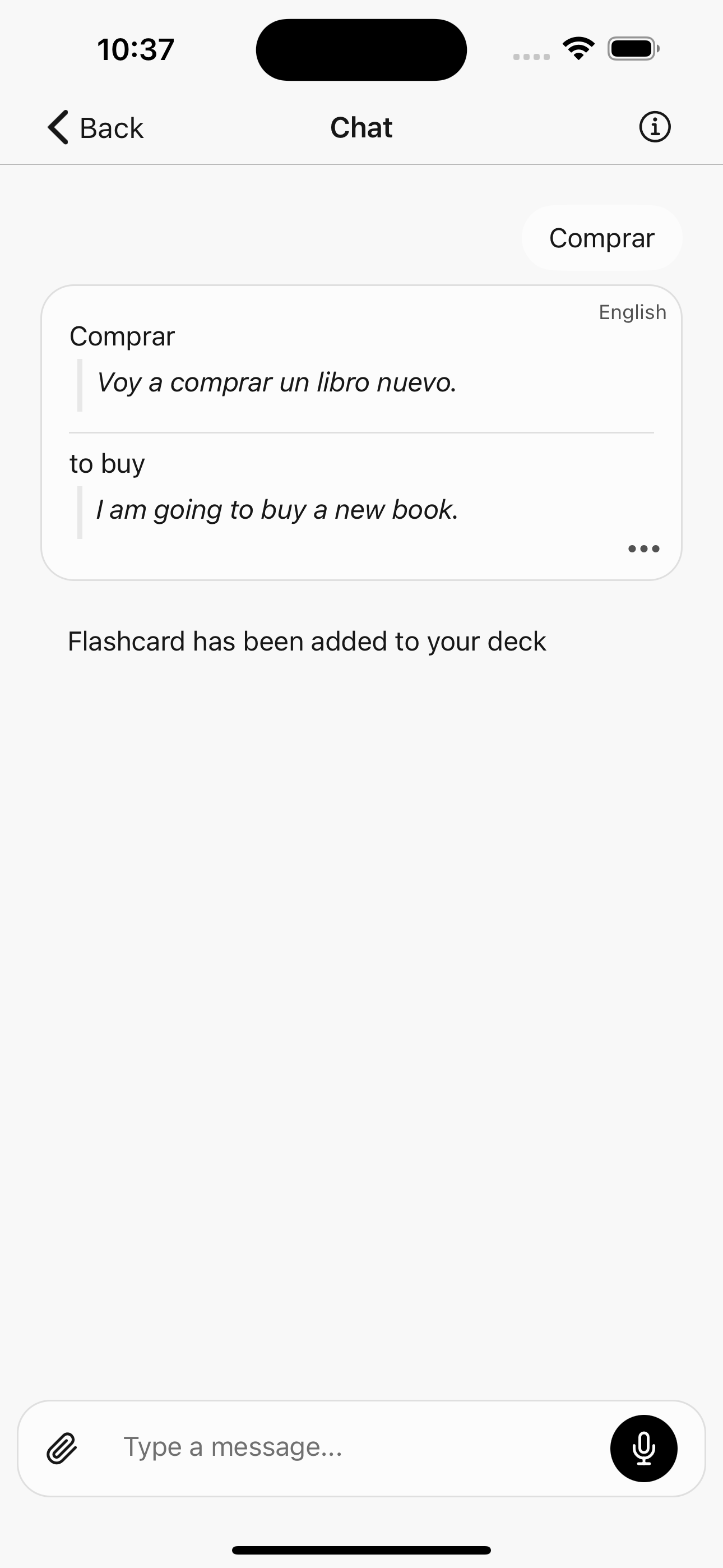Tap the microphone to record voice message

coord(643,1448)
